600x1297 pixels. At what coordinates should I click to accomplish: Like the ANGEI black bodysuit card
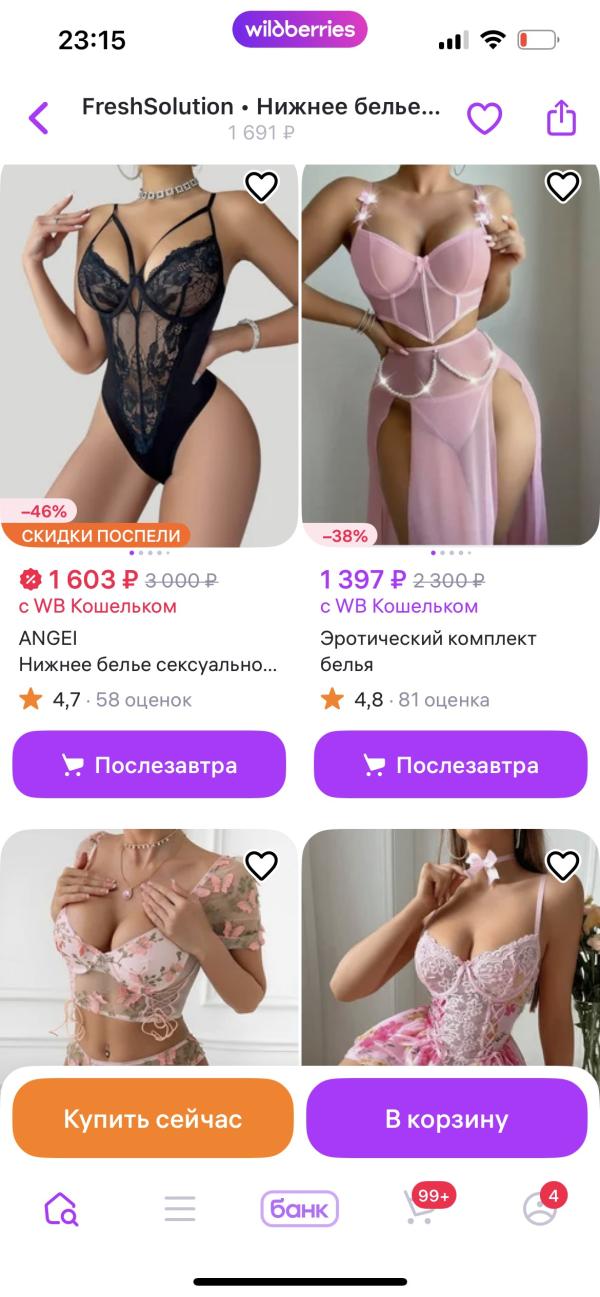point(261,186)
